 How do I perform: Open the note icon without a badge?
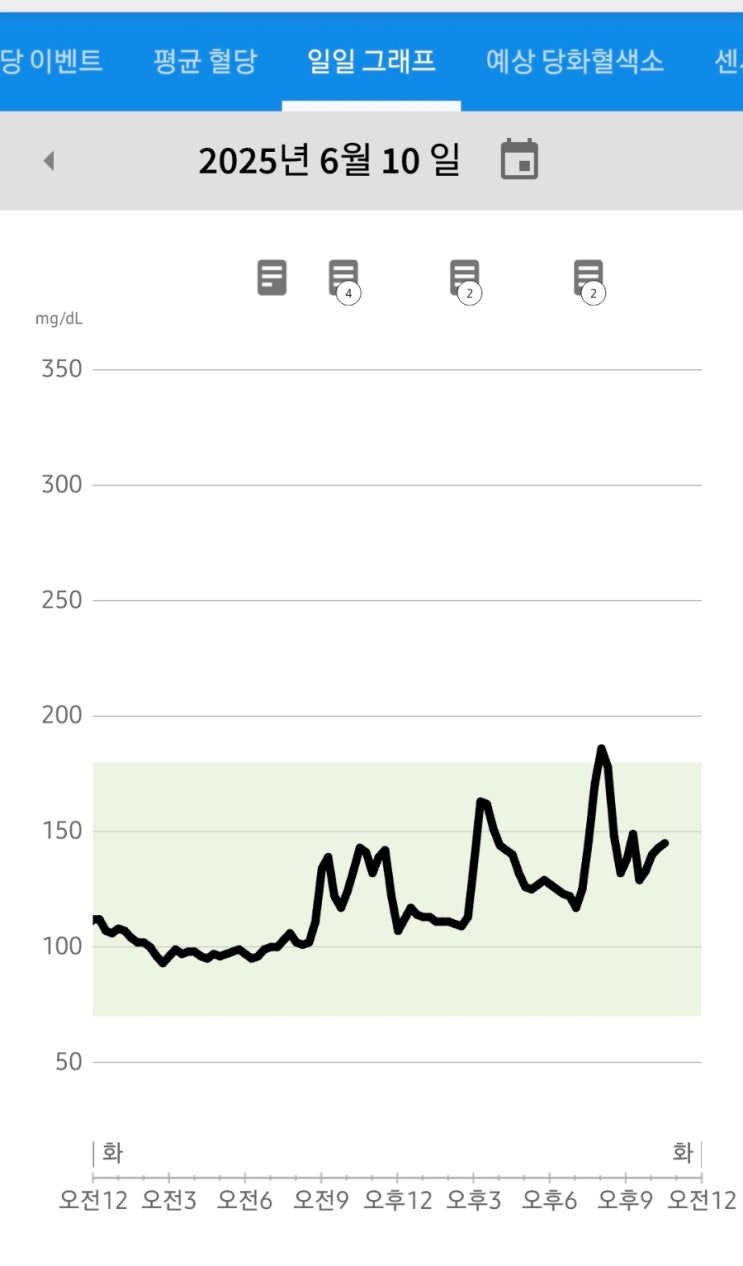[x=272, y=277]
